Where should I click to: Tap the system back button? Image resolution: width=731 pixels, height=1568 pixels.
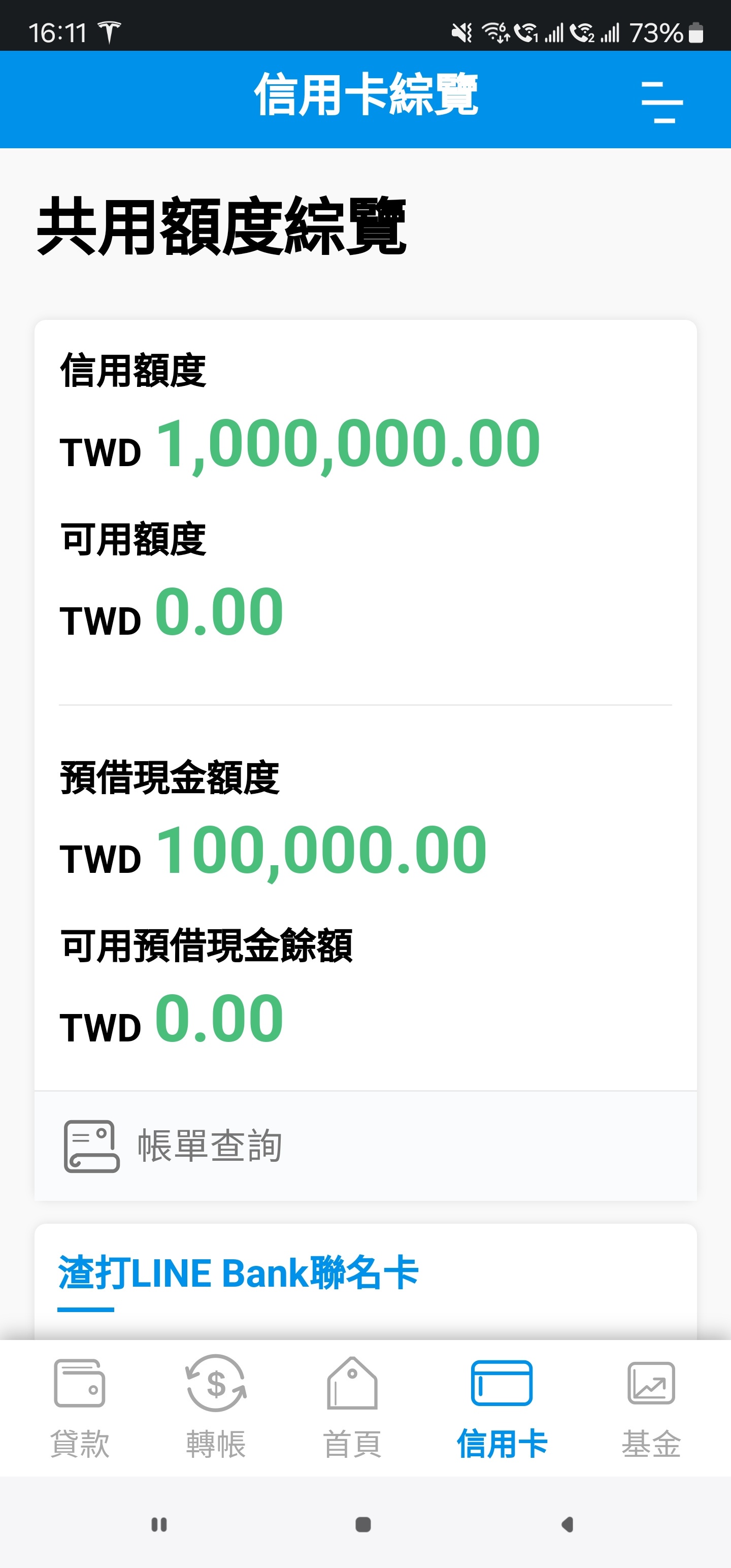click(567, 1524)
